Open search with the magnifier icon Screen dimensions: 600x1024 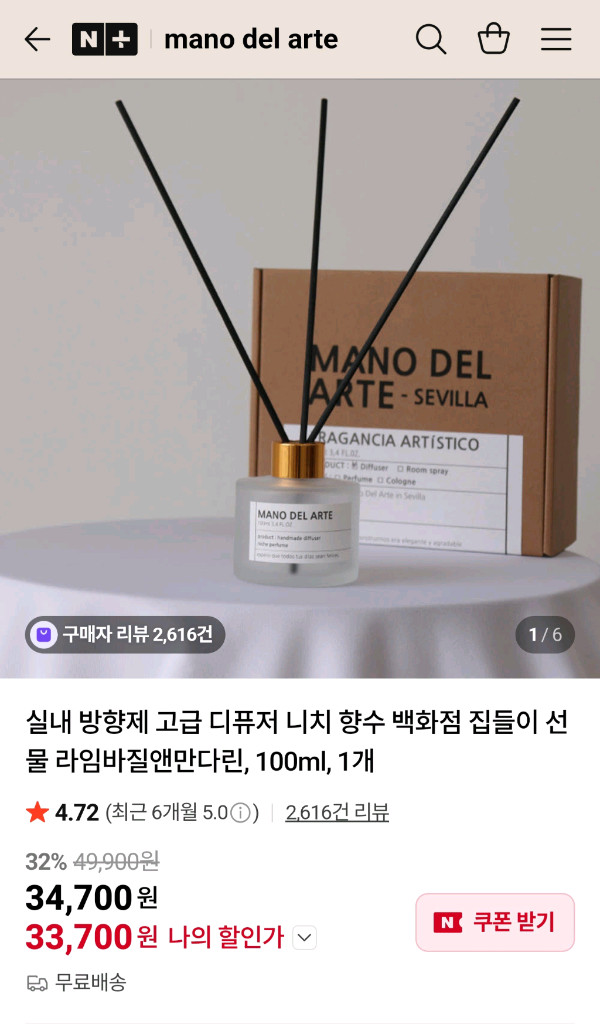430,39
